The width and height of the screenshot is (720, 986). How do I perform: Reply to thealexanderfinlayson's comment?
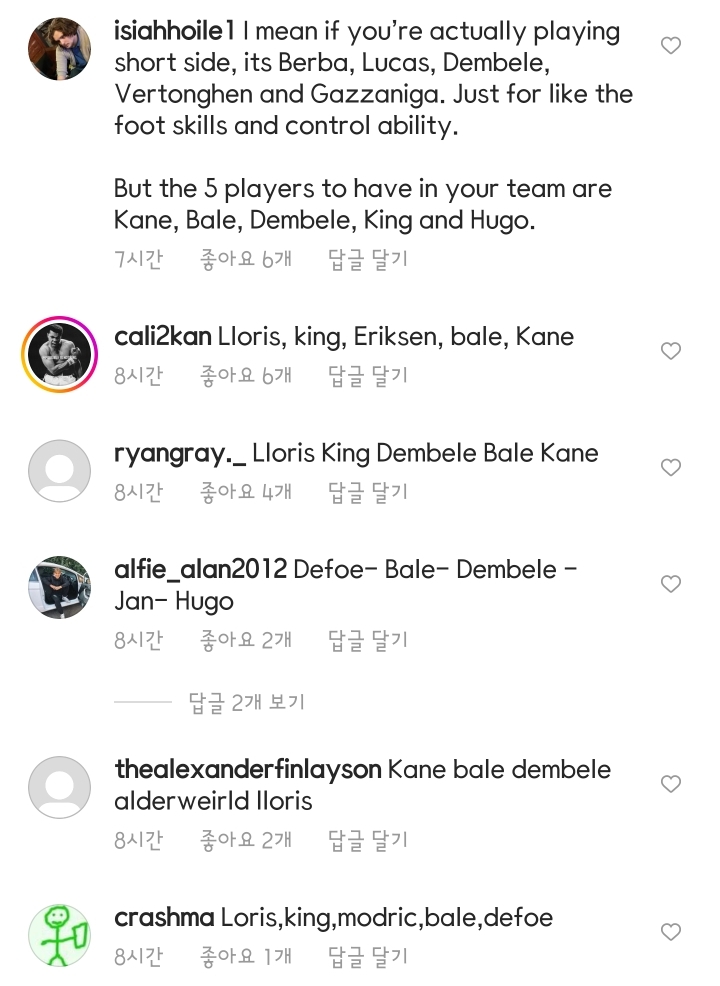[368, 840]
